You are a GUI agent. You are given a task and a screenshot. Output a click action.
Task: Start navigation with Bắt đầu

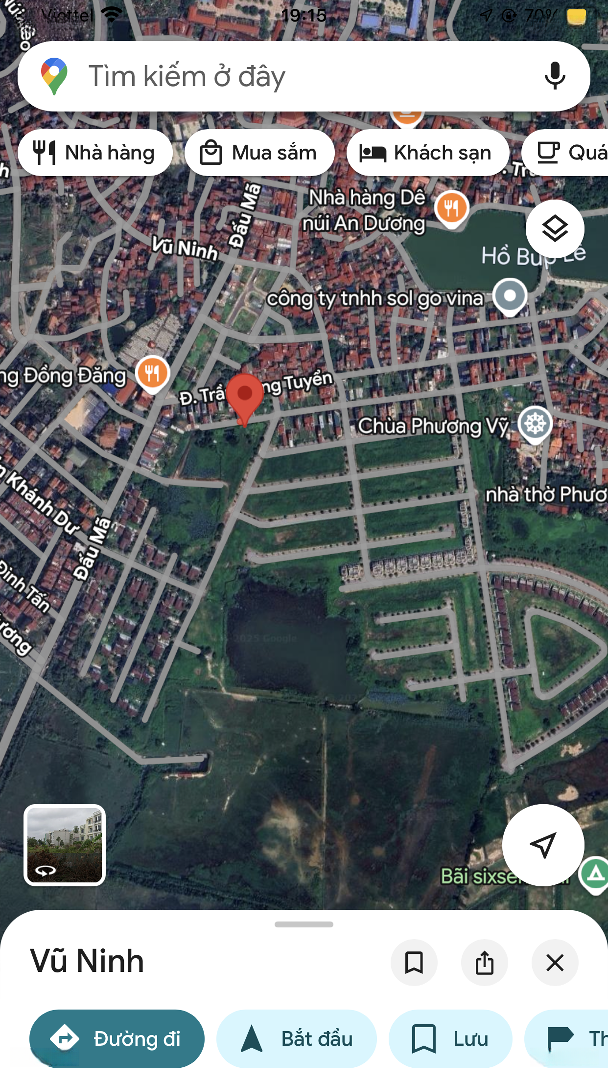[297, 1039]
